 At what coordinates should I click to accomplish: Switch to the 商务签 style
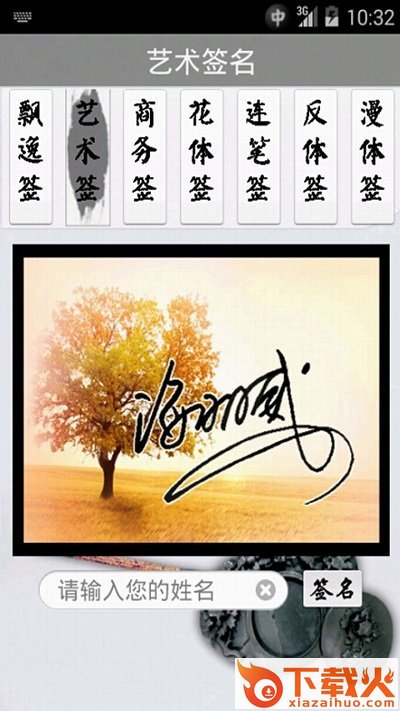[x=145, y=156]
